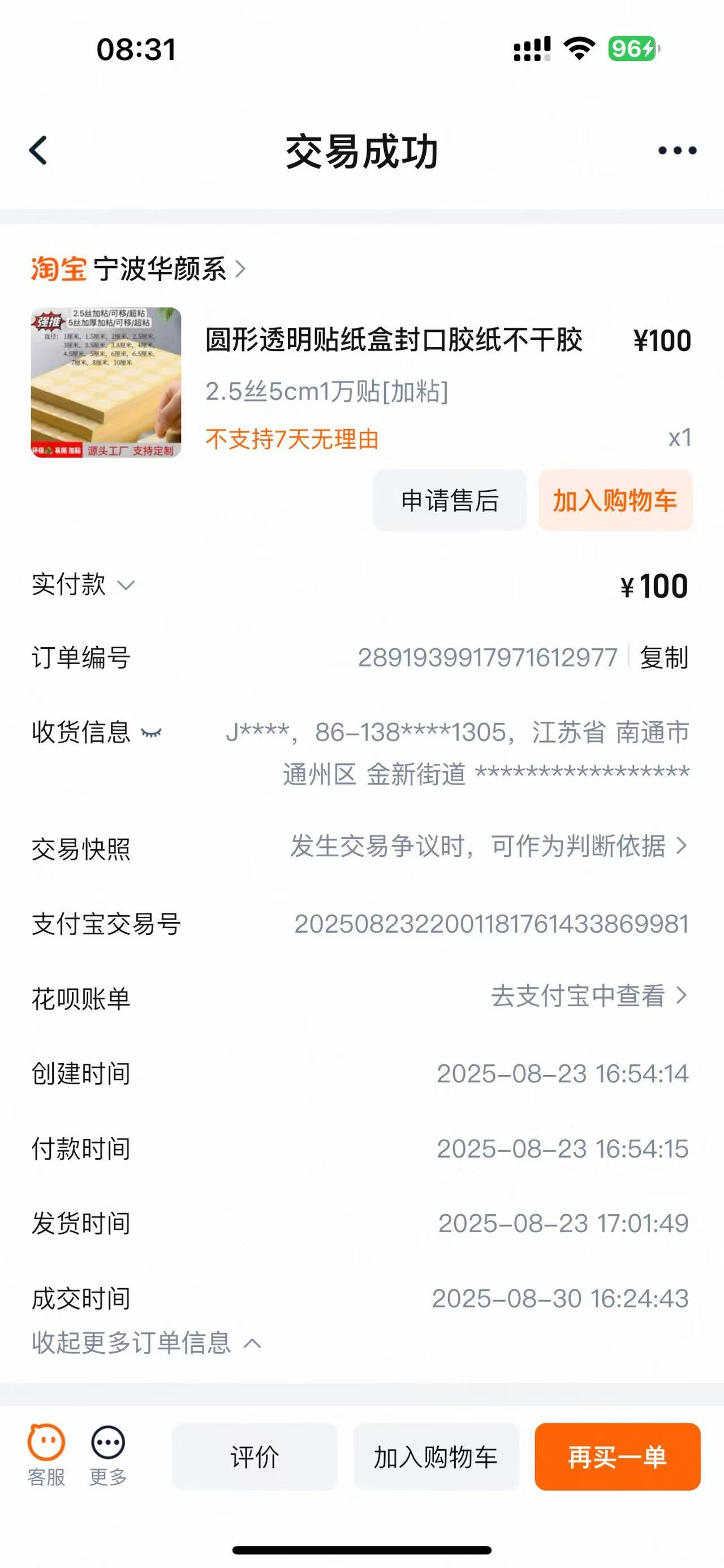Open the 更多 options in bottom bar
Viewport: 724px width, 1568px height.
(x=109, y=1456)
